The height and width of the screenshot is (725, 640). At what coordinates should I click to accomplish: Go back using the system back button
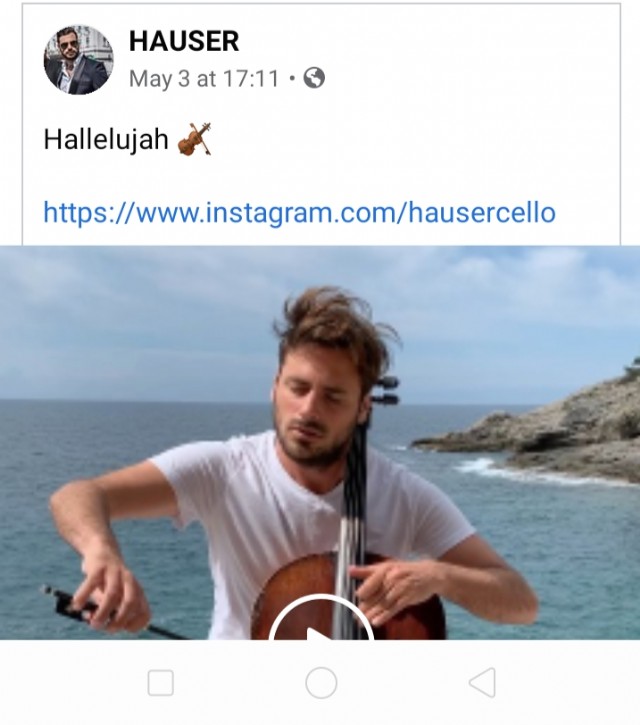click(x=482, y=682)
